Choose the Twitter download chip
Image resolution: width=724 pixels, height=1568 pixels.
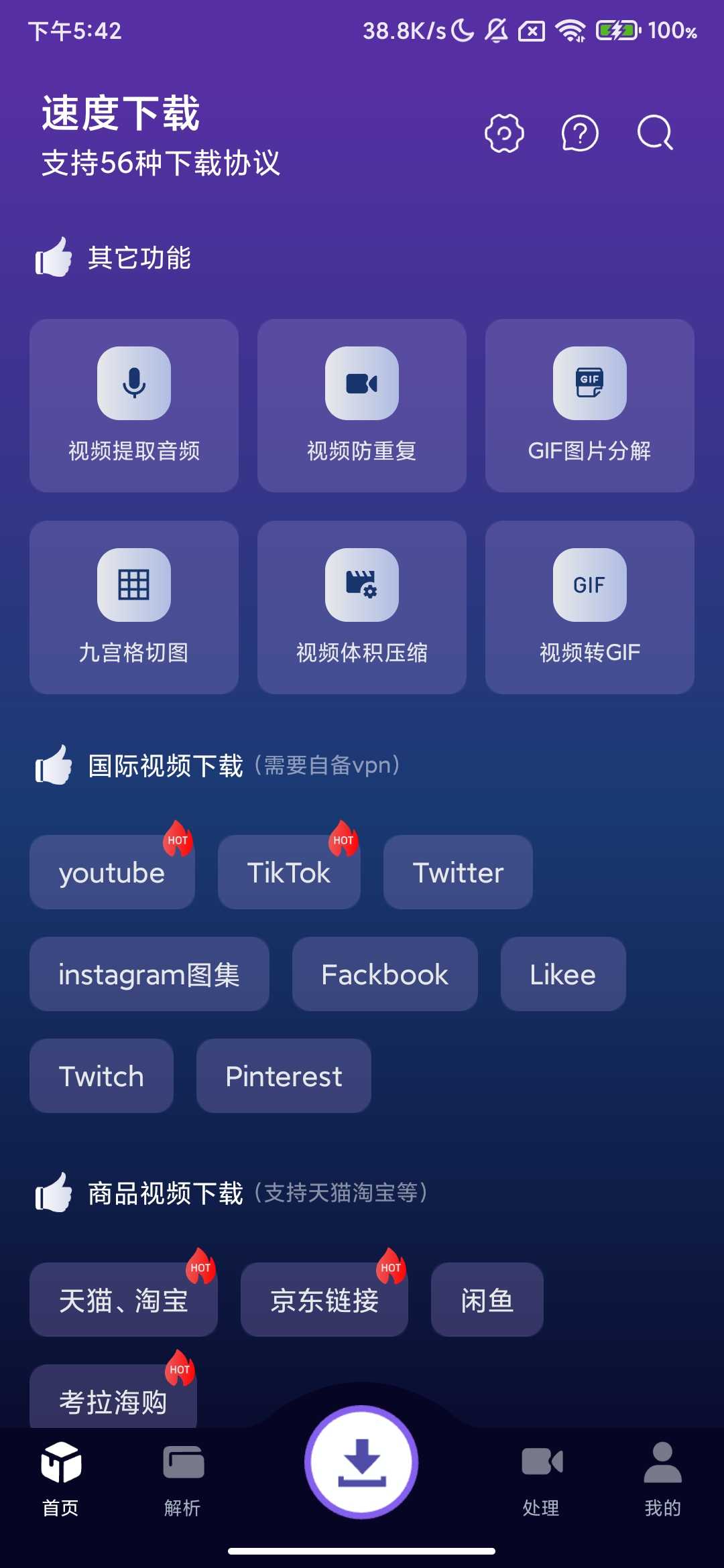pyautogui.click(x=458, y=872)
